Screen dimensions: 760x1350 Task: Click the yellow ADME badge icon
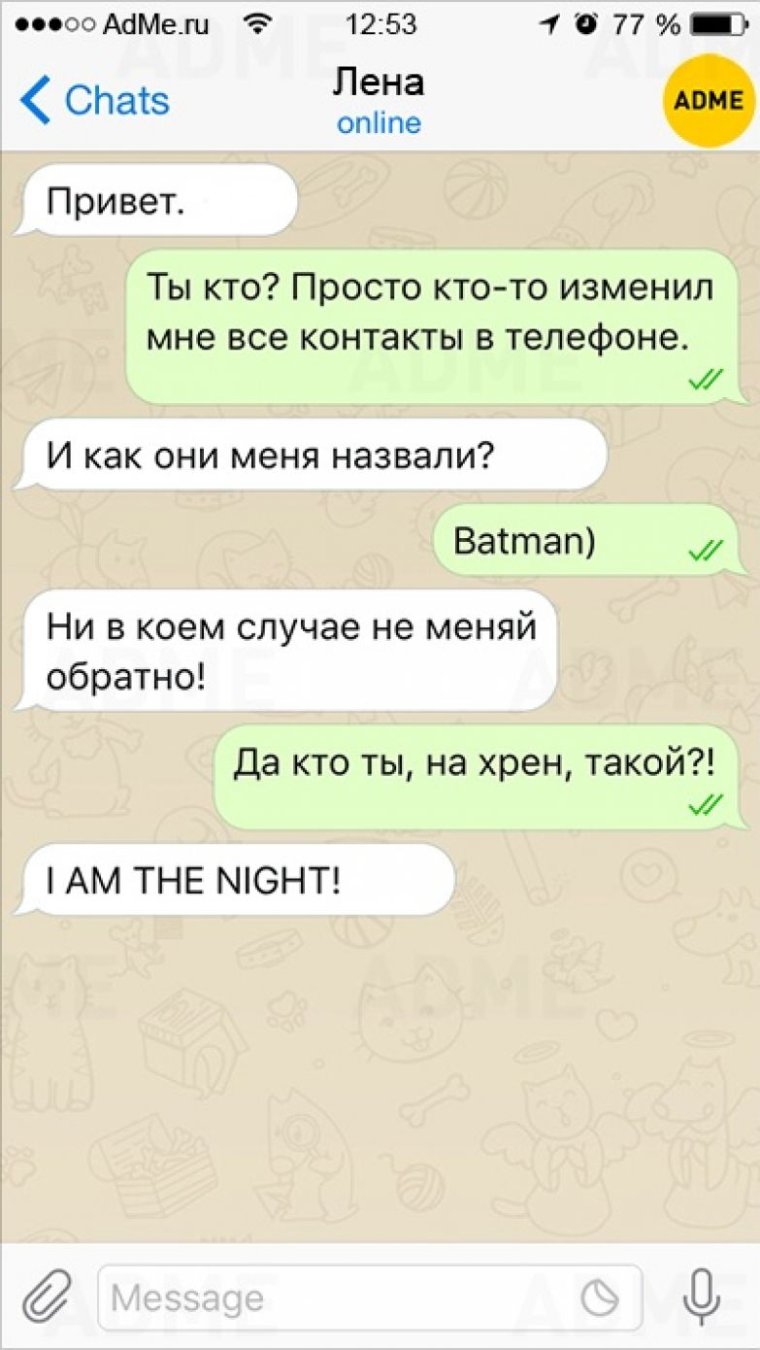[x=710, y=100]
